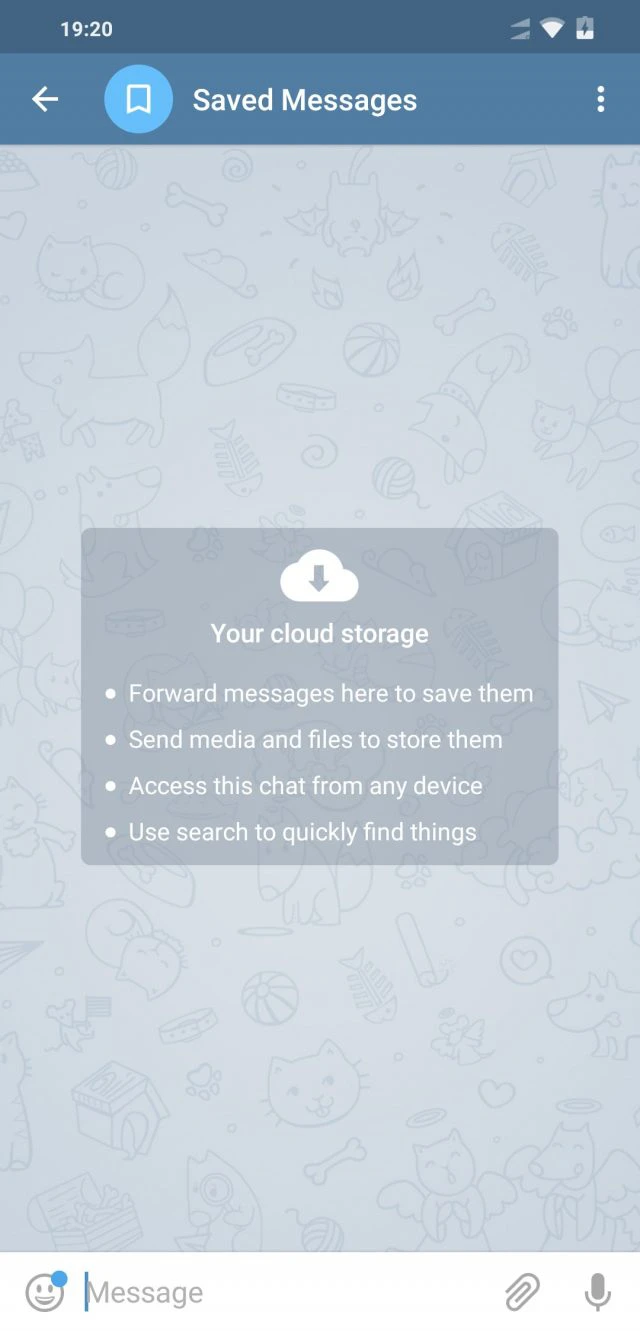Focus the Message text field
This screenshot has height=1331, width=640.
(290, 1292)
